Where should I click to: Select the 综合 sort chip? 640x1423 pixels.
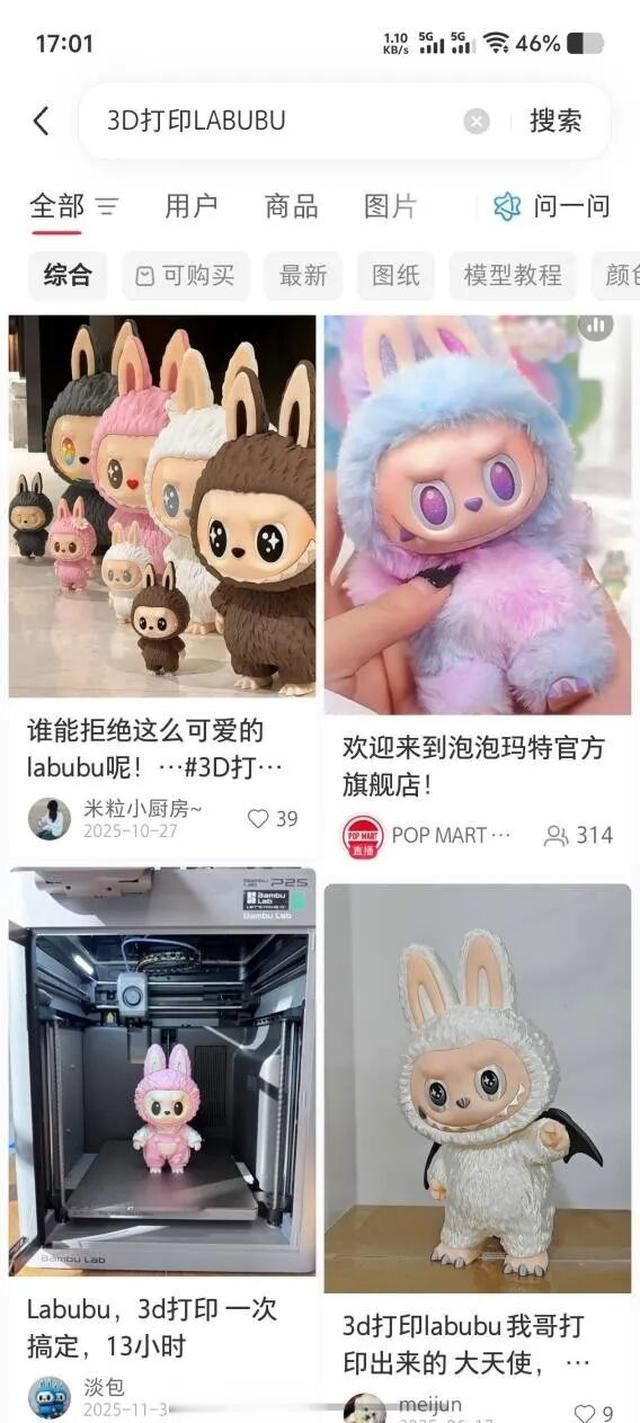[67, 275]
